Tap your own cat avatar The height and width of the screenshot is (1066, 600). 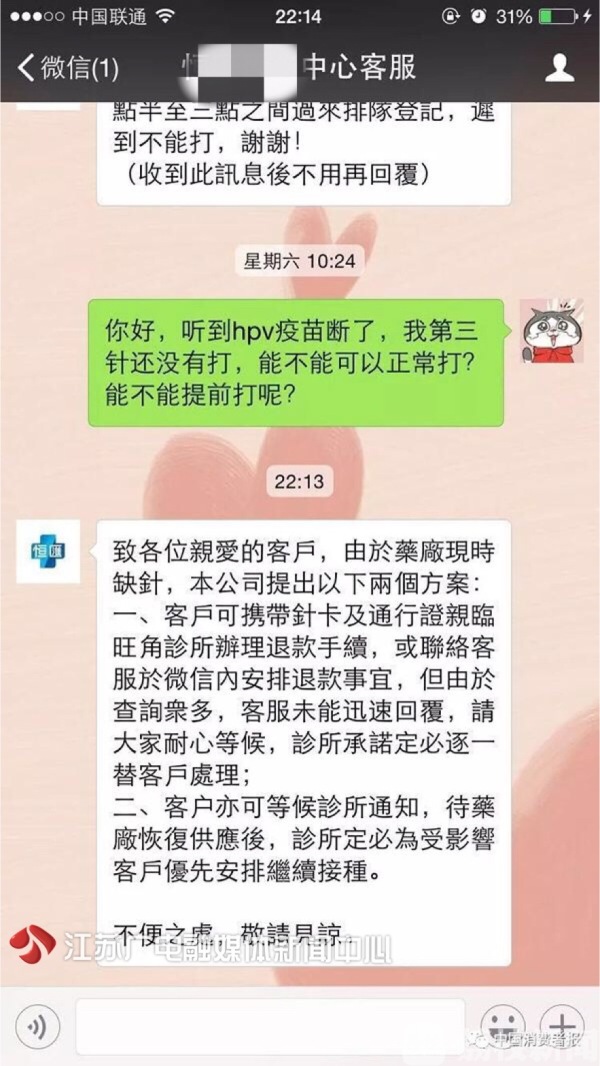[552, 330]
